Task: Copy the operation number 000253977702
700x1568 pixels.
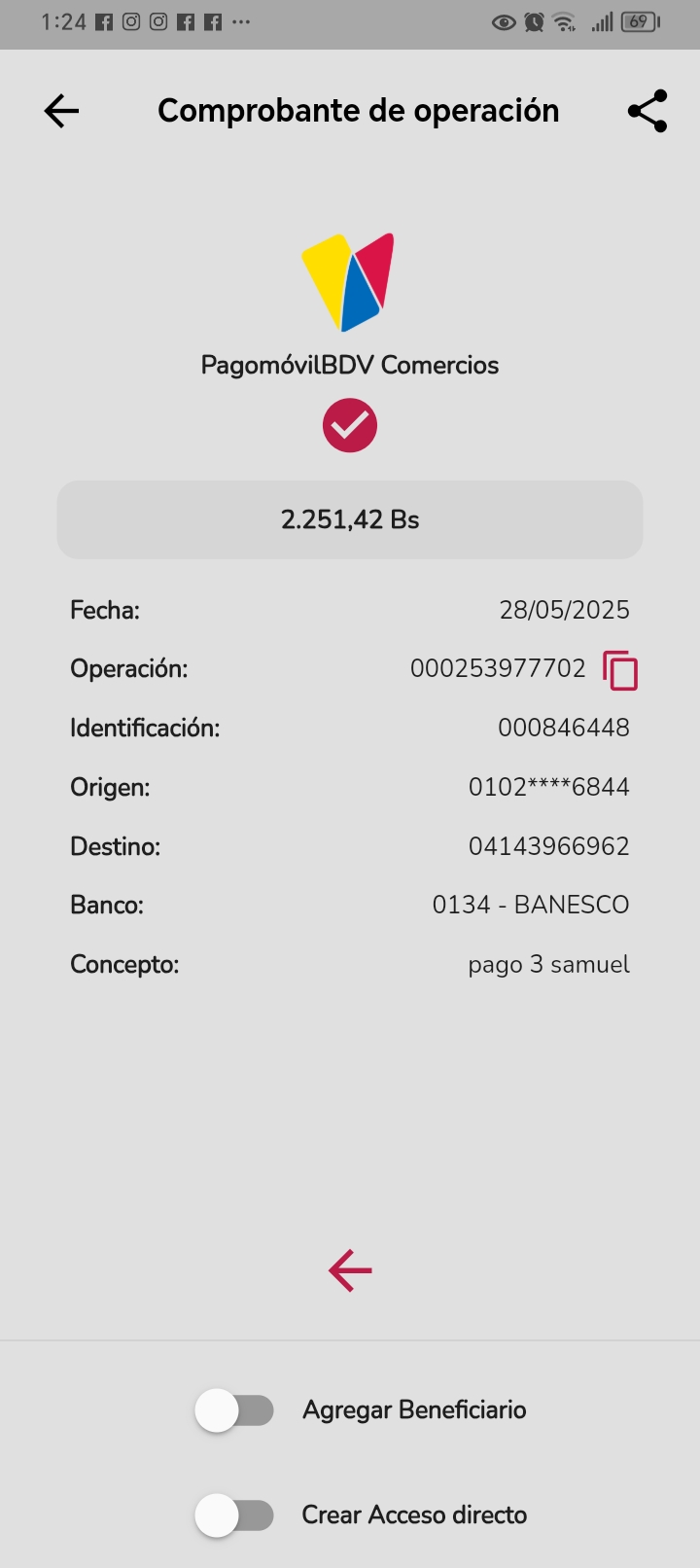Action: 620,670
